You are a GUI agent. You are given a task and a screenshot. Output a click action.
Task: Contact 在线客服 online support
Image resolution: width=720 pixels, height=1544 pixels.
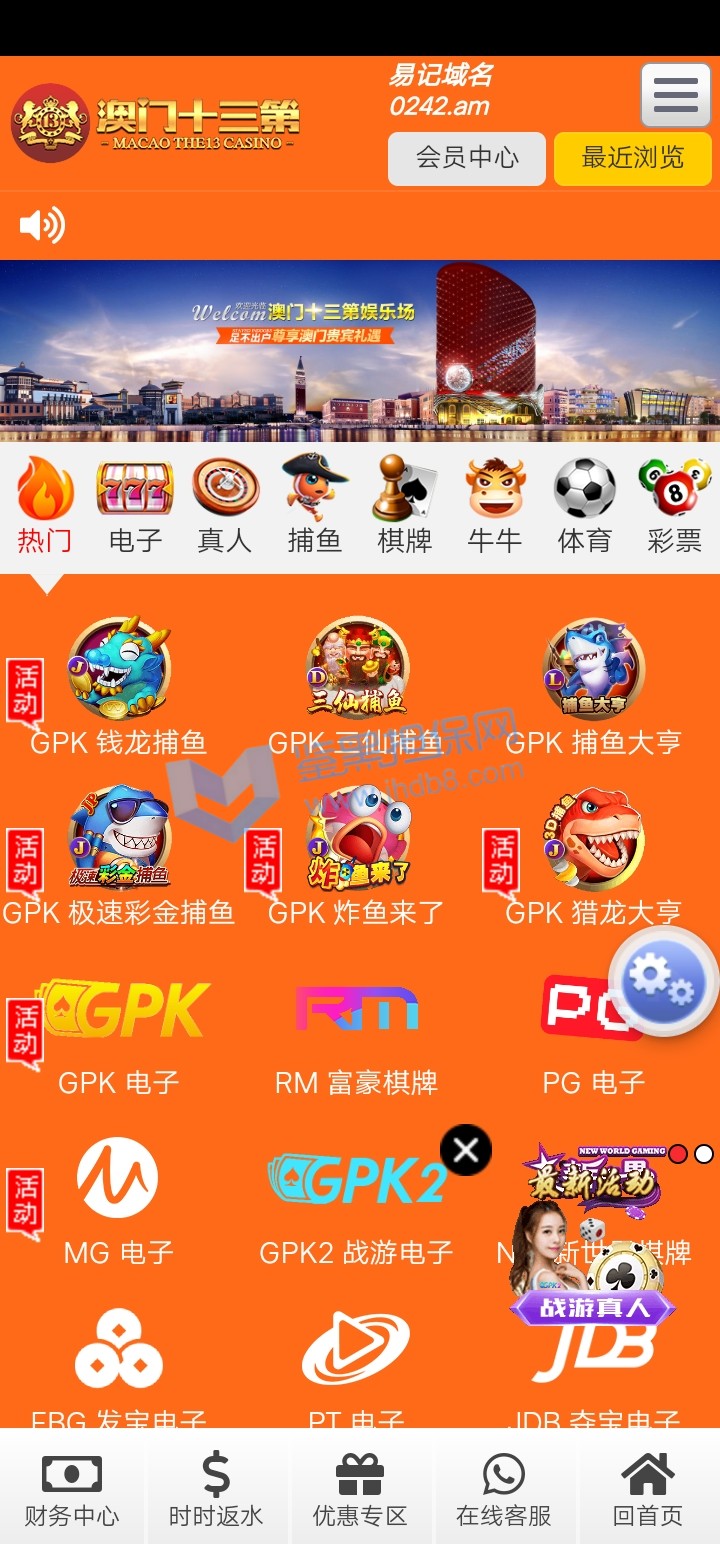pos(504,1489)
